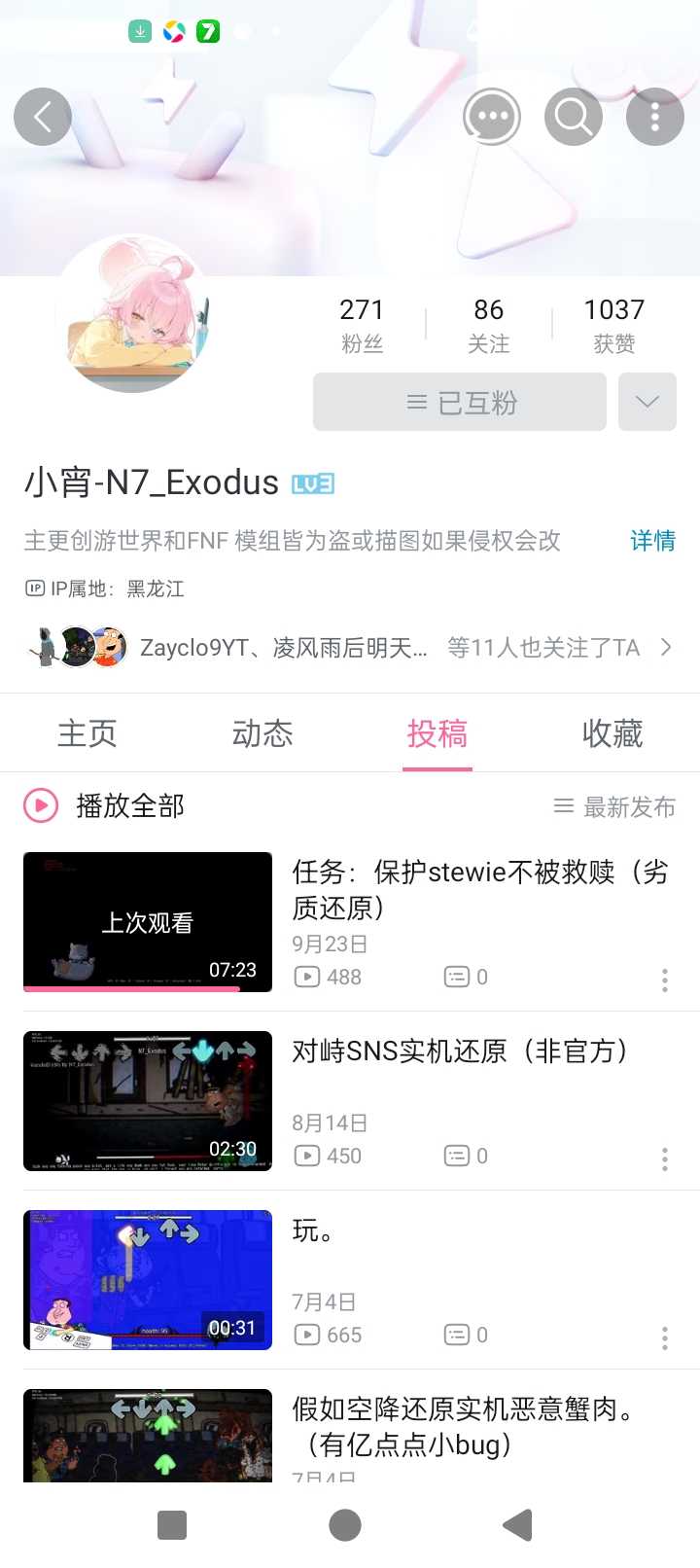
Task: Open the top-right overflow menu
Action: [x=654, y=117]
